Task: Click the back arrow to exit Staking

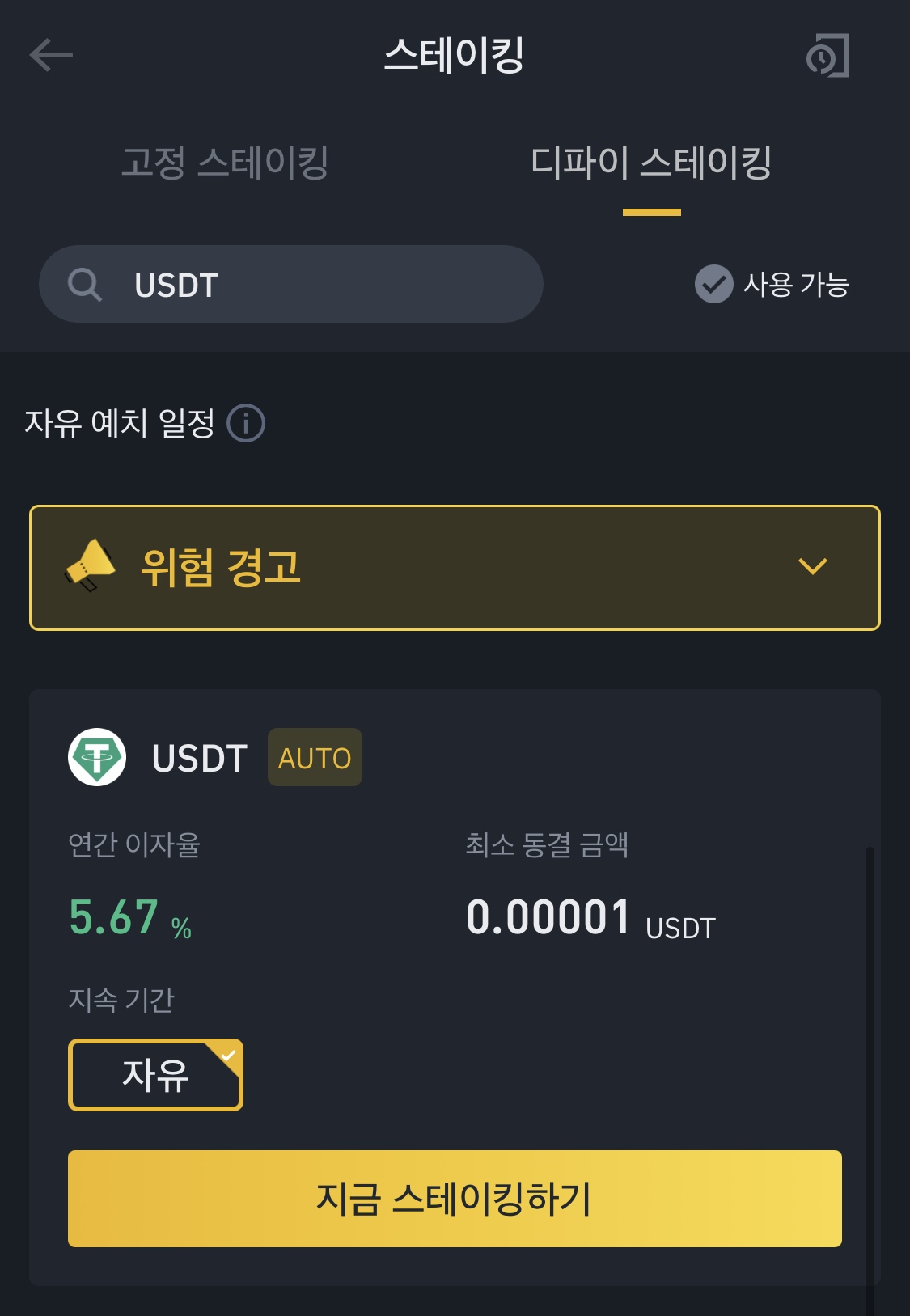Action: (x=50, y=54)
